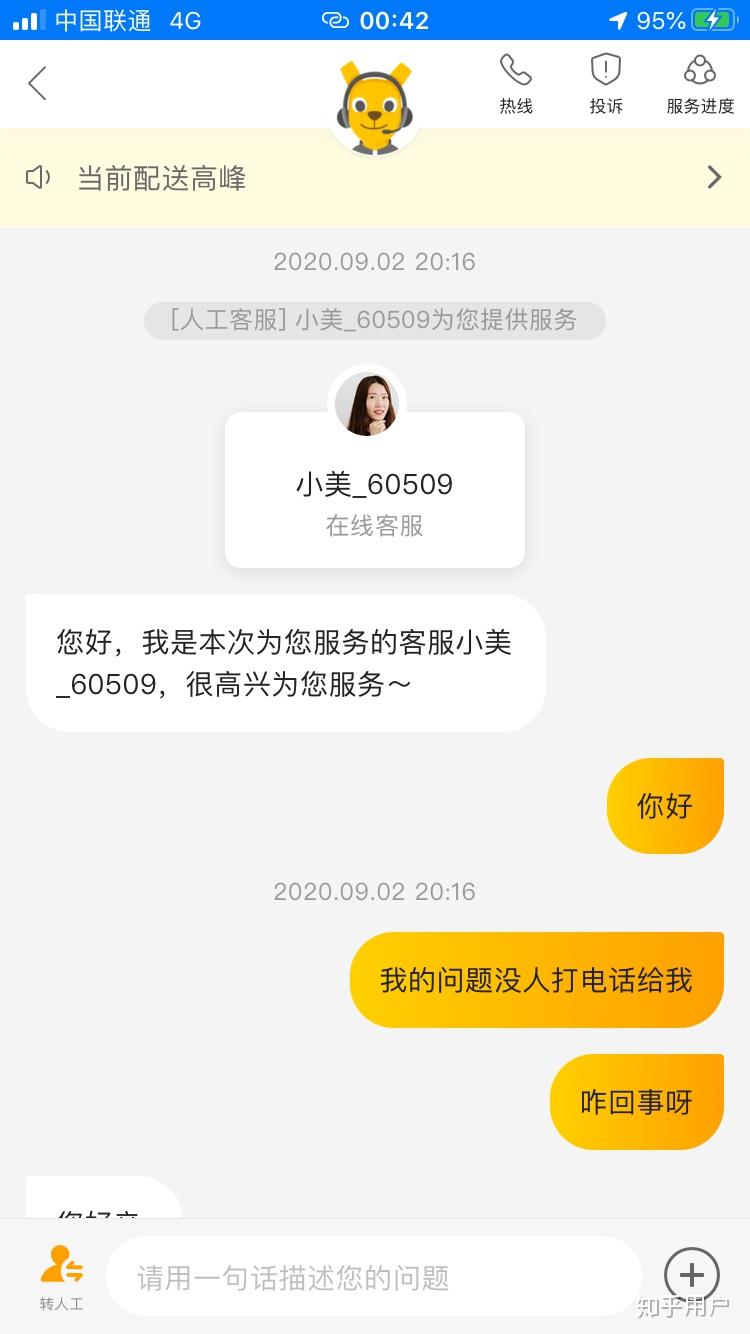View the 小美_60509 agent card
Viewport: 750px width, 1334px height.
[374, 492]
